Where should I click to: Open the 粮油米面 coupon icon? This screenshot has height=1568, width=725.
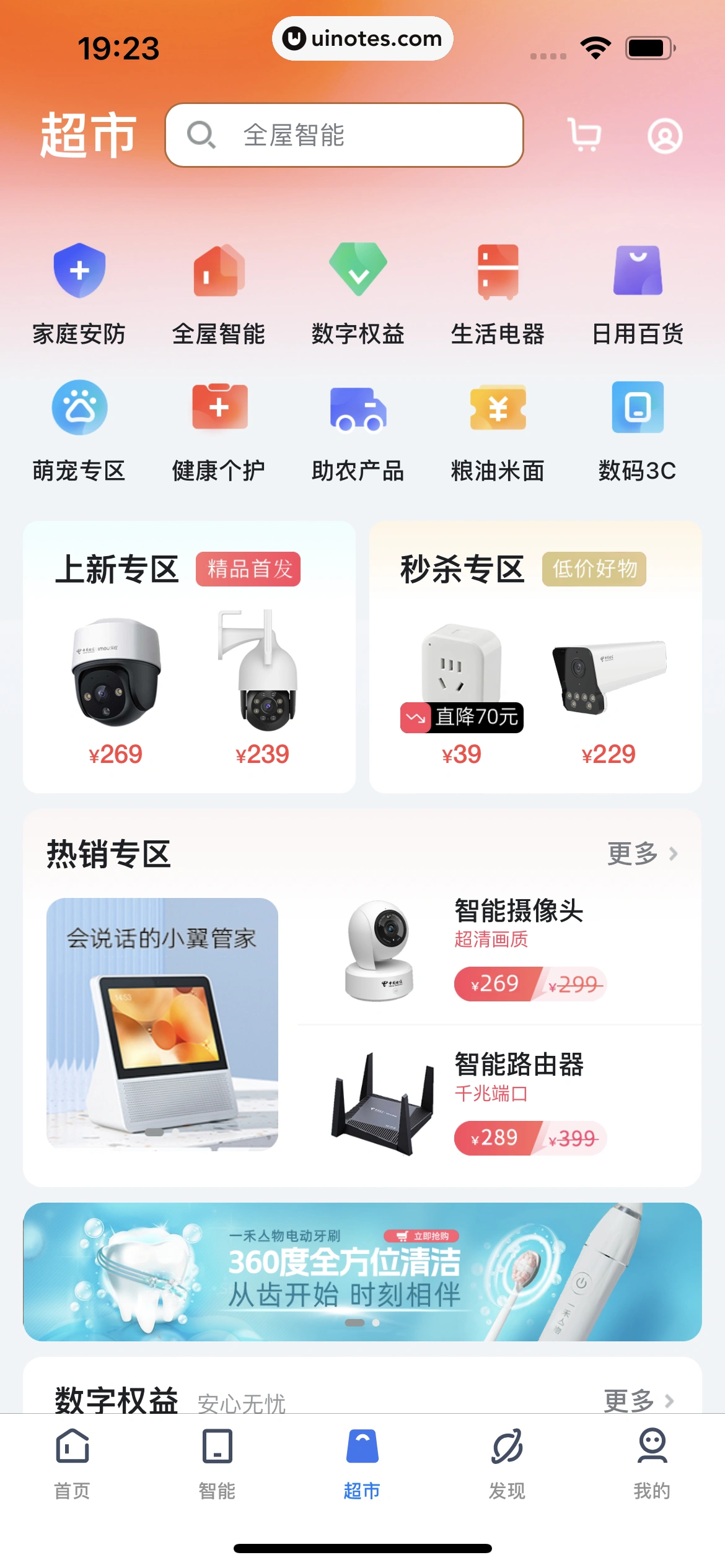pyautogui.click(x=497, y=407)
